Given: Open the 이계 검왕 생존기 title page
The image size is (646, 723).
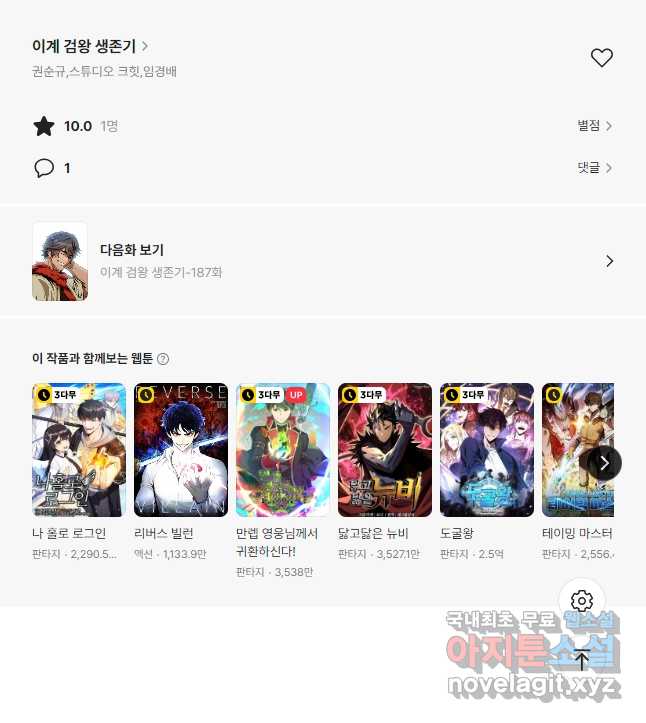Looking at the screenshot, I should (90, 46).
